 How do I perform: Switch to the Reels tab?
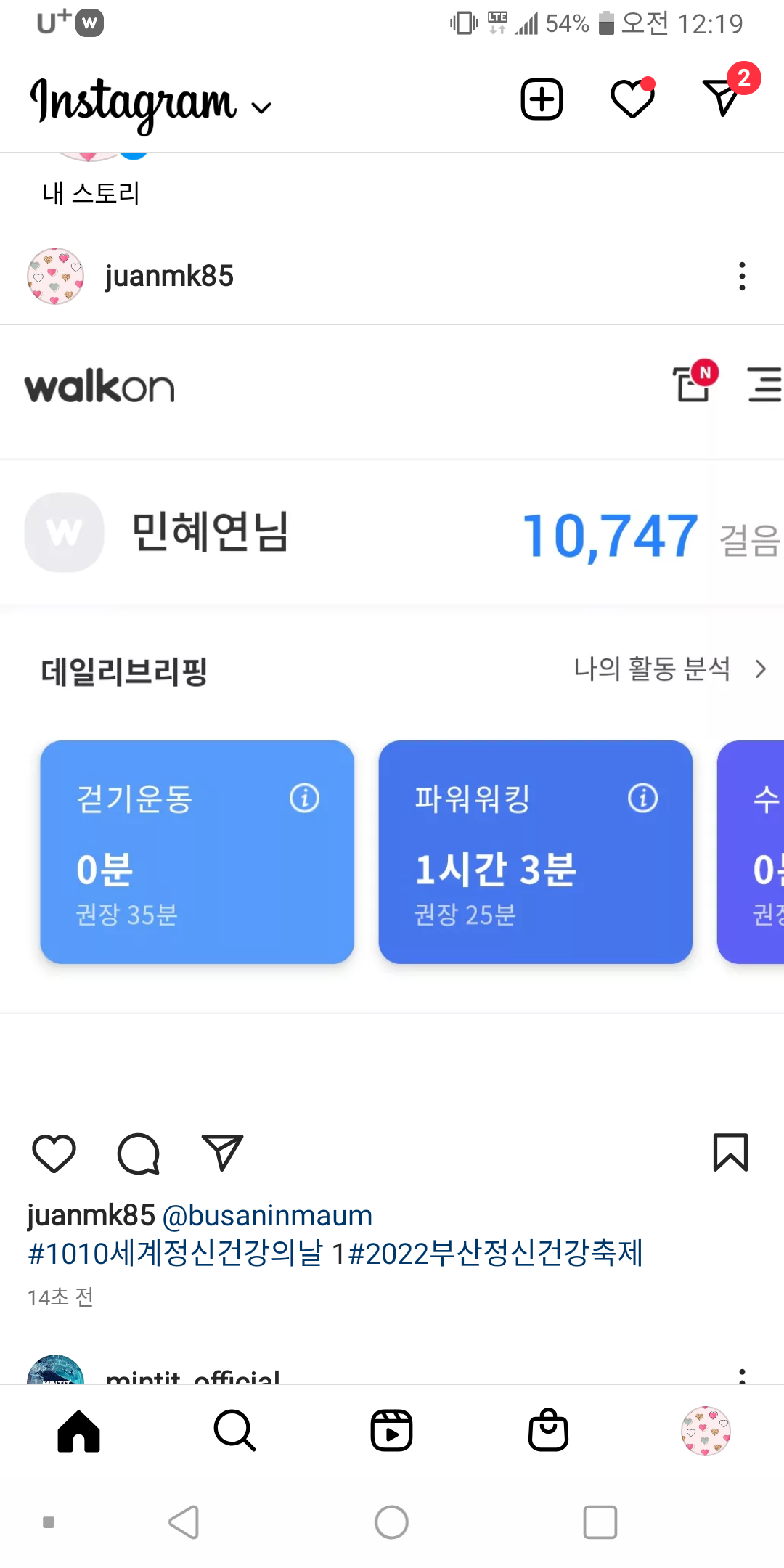point(392,1432)
